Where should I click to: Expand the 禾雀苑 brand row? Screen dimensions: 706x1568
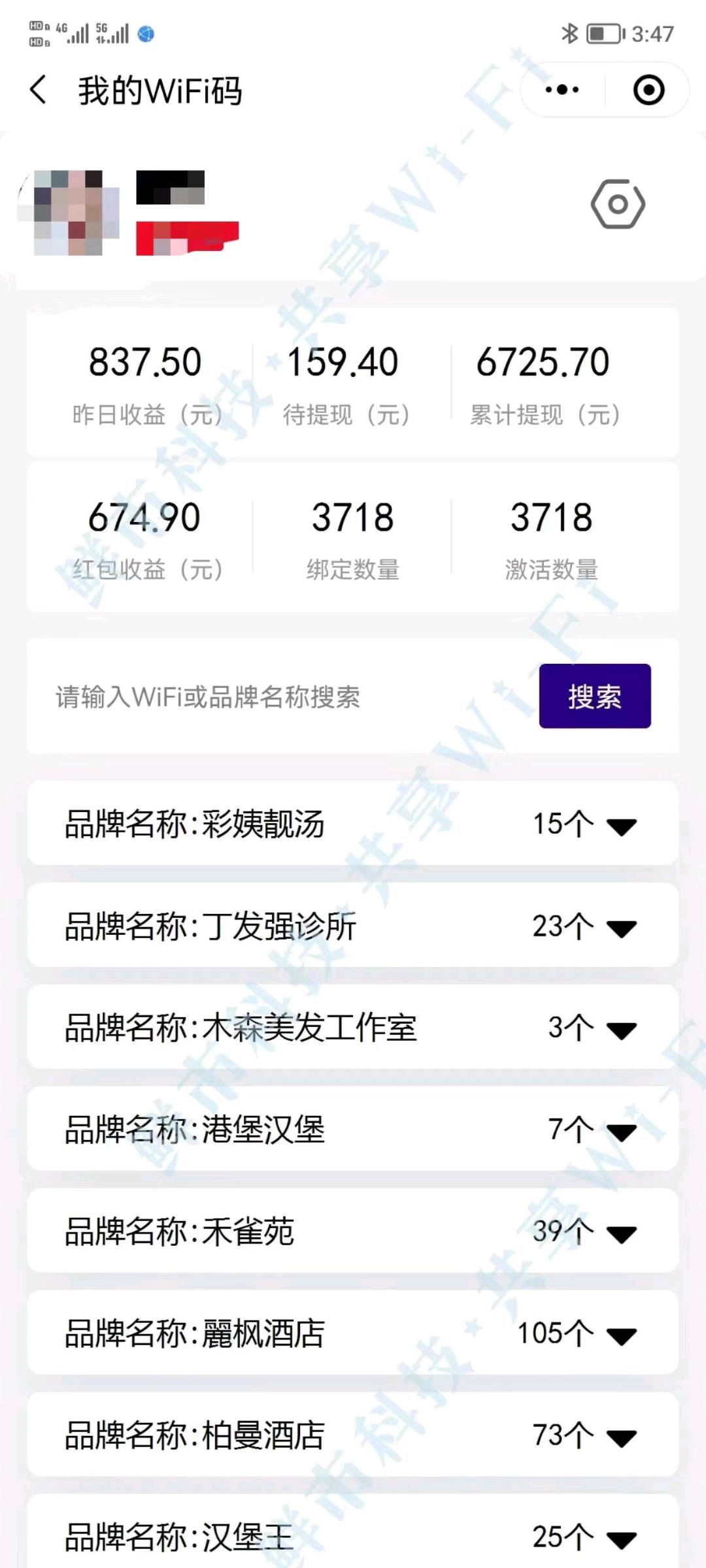353,1231
